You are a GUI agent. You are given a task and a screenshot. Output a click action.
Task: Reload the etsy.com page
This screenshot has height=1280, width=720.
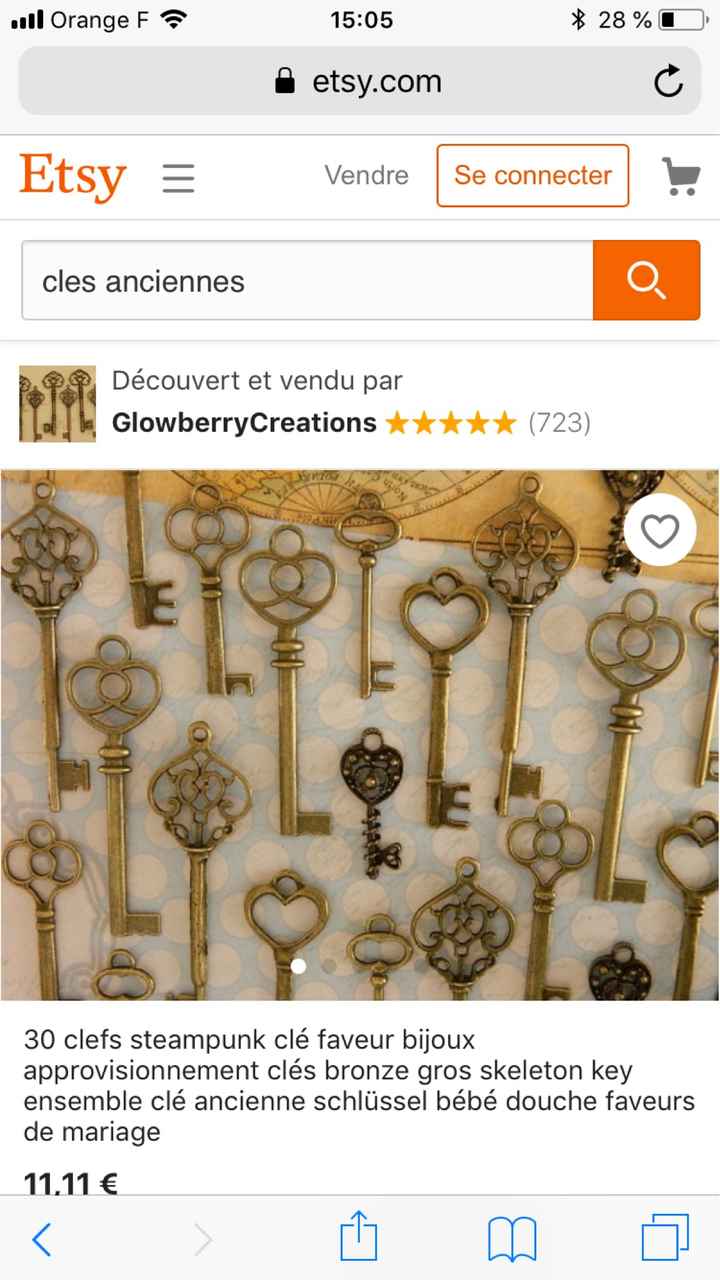tap(668, 81)
